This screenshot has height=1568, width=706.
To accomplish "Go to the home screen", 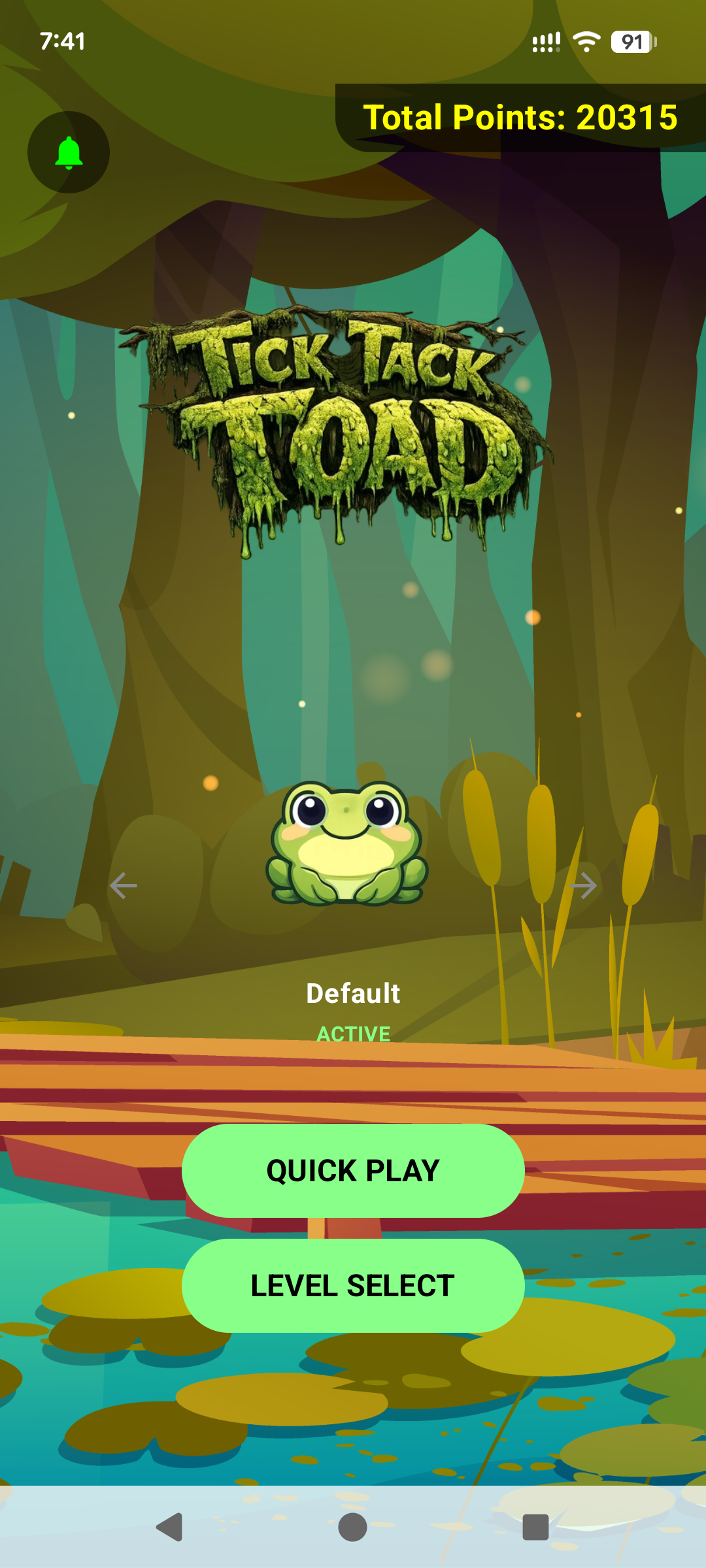I will click(352, 1527).
